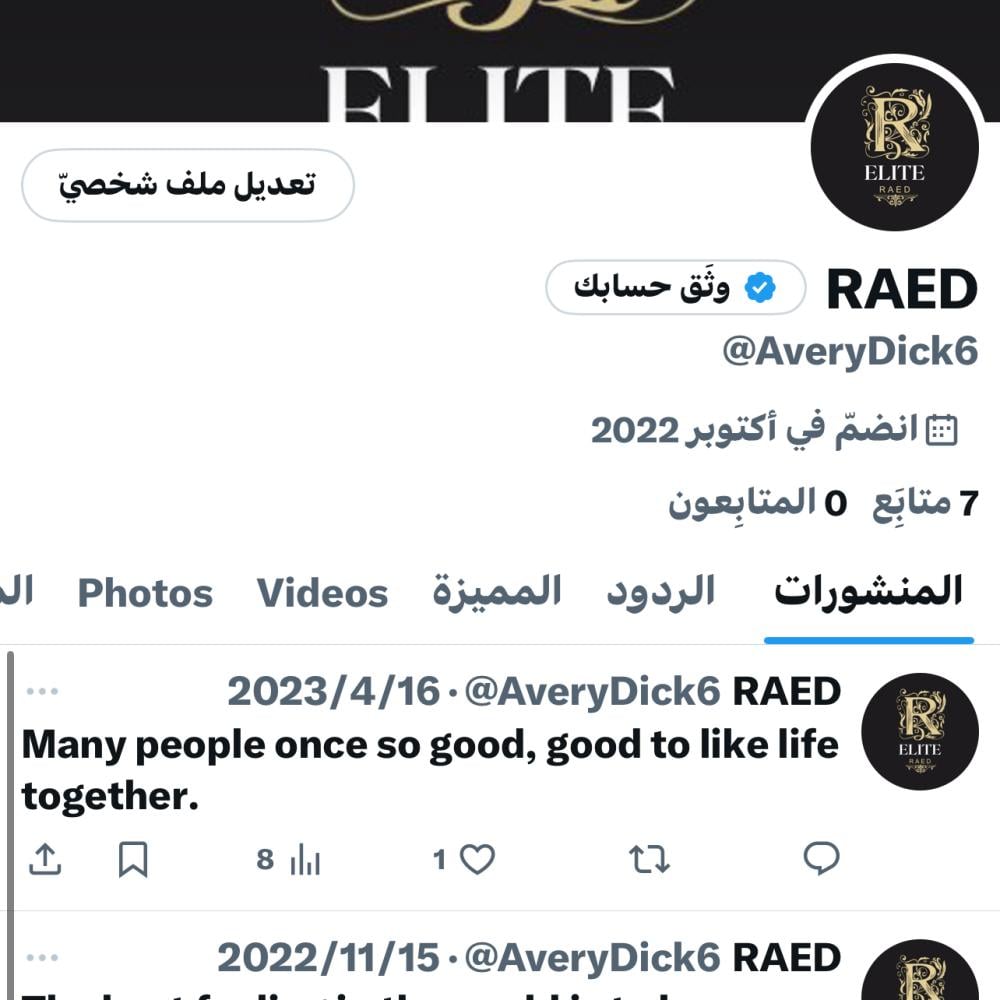The height and width of the screenshot is (1000, 1000).
Task: Switch to the المميزة highlights tab
Action: coord(497,592)
